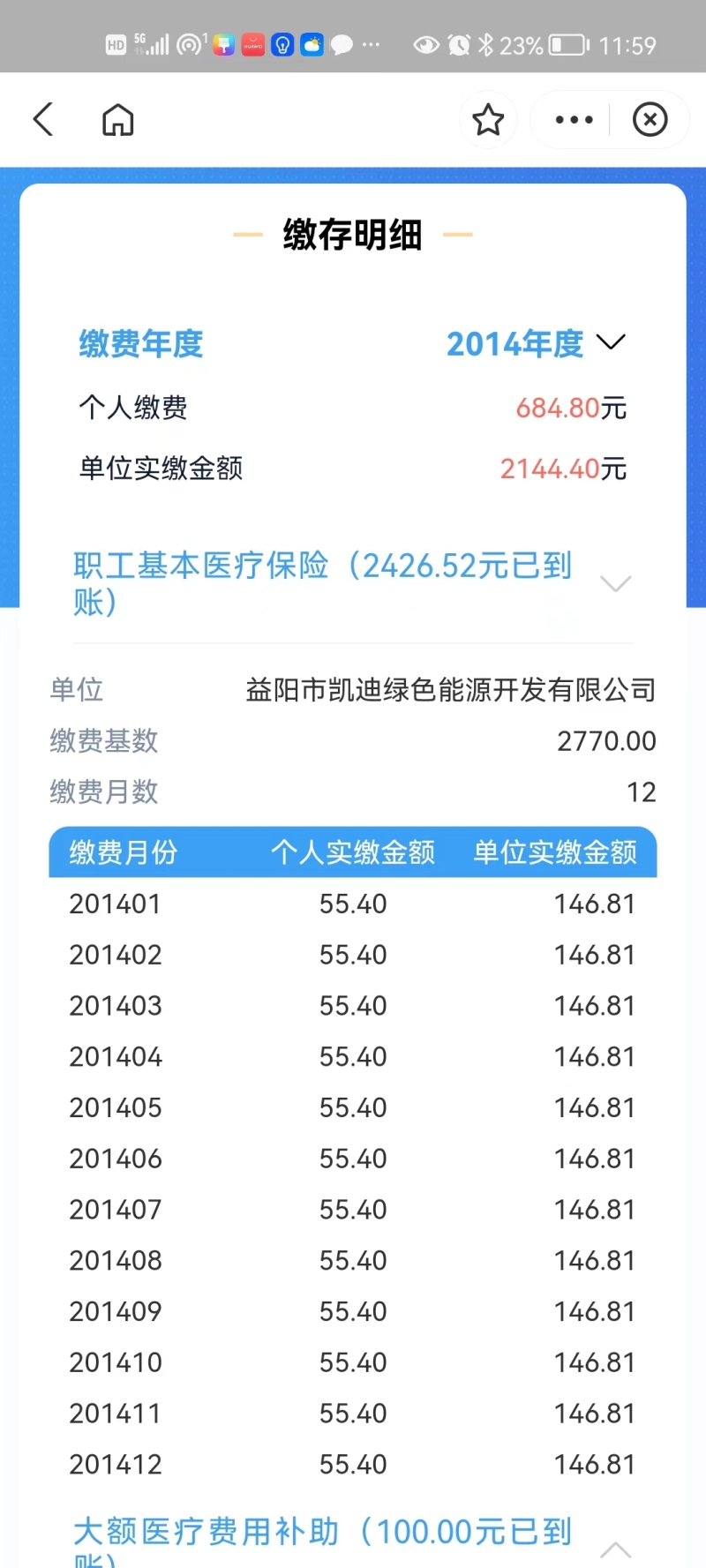Open the 2014年度 year dropdown
Viewport: 706px width, 1568px height.
[536, 343]
